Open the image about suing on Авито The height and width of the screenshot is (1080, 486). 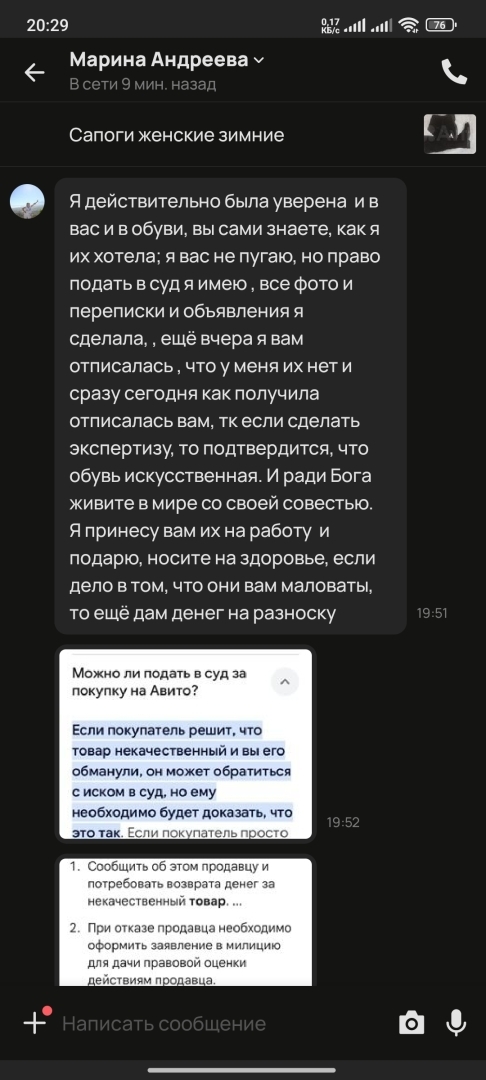coord(184,742)
